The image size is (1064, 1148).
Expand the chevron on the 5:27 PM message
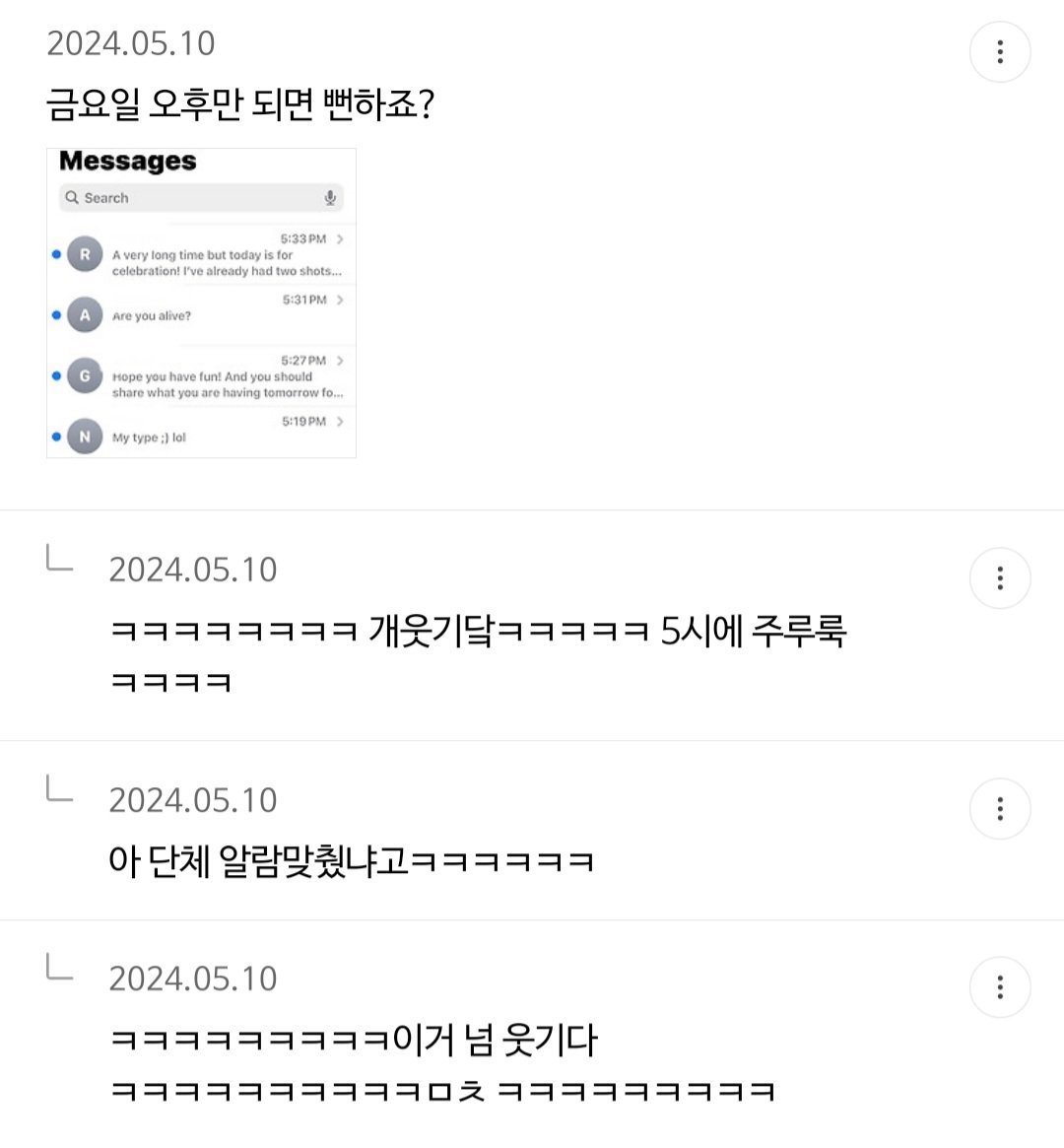[342, 361]
